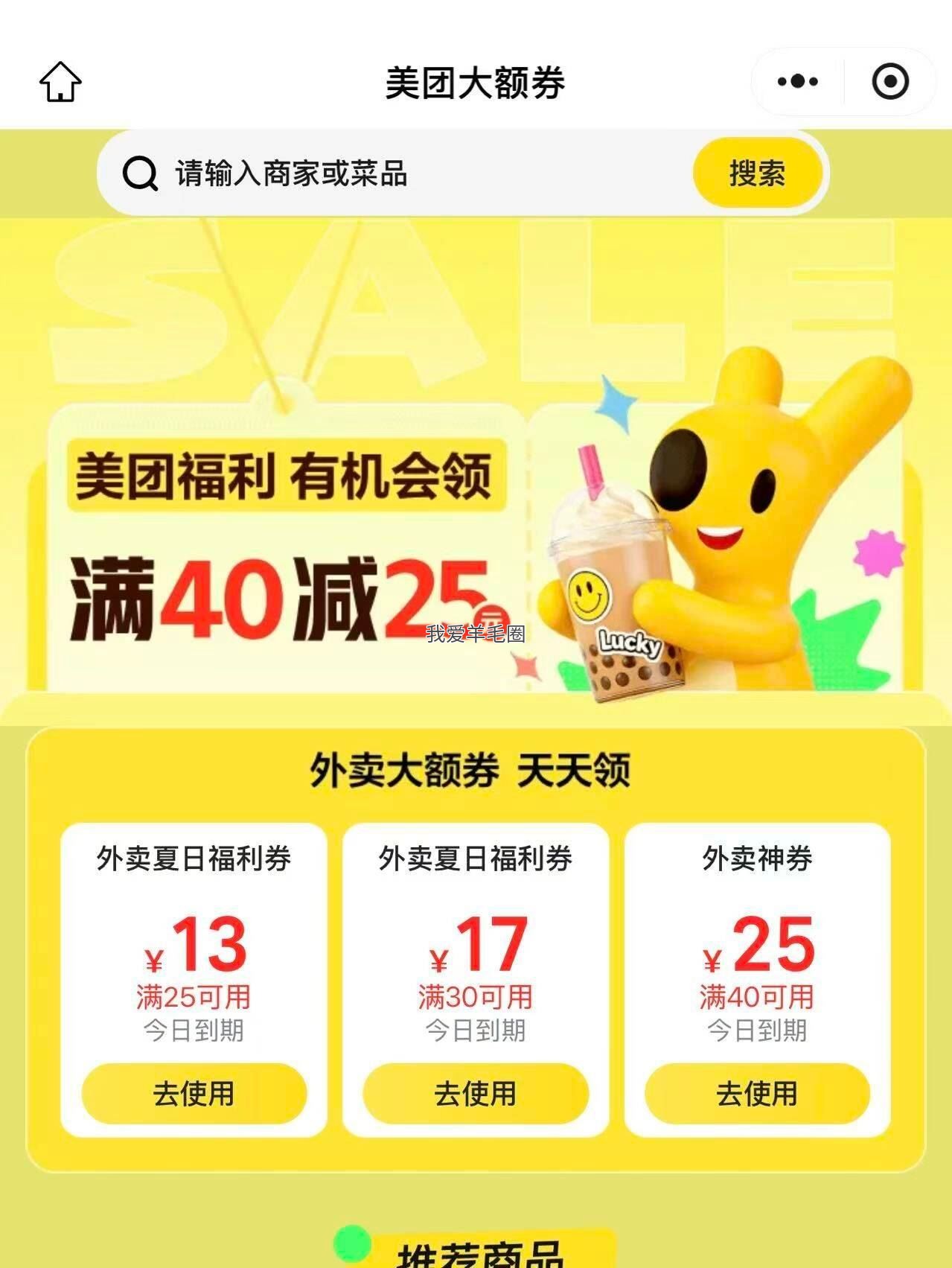Screen dimensions: 952x1268
Task: Tap the home icon in the header
Action: coord(60,81)
